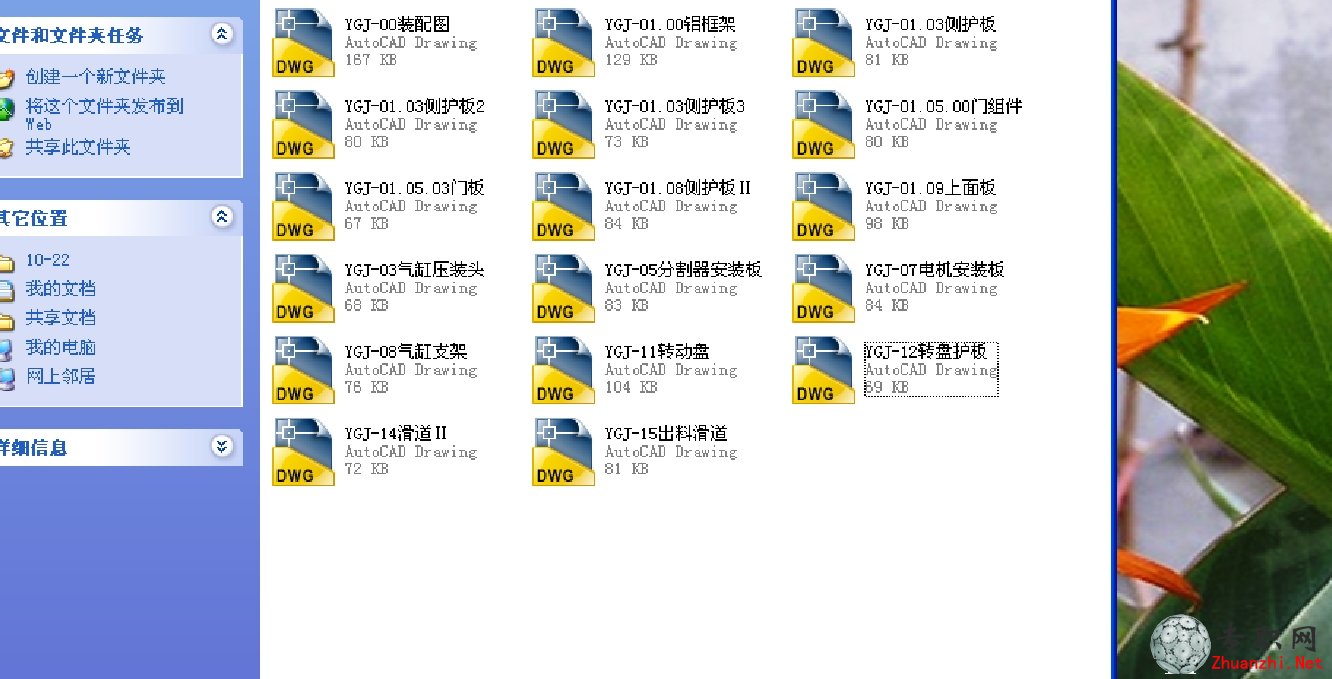Image resolution: width=1332 pixels, height=679 pixels.
Task: Open the YGJ-00装配图 drawing file
Action: click(303, 42)
